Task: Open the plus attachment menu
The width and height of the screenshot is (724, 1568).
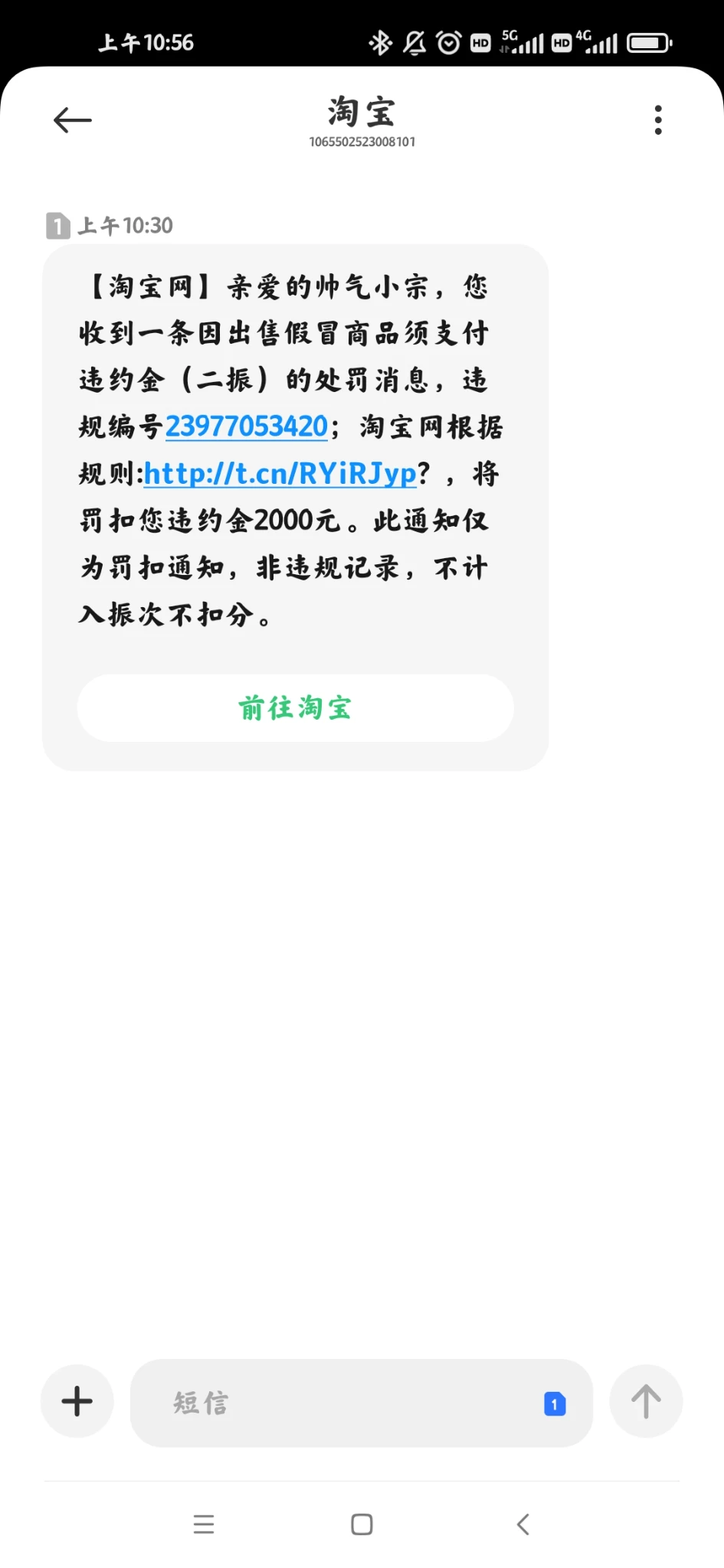Action: [x=77, y=1401]
